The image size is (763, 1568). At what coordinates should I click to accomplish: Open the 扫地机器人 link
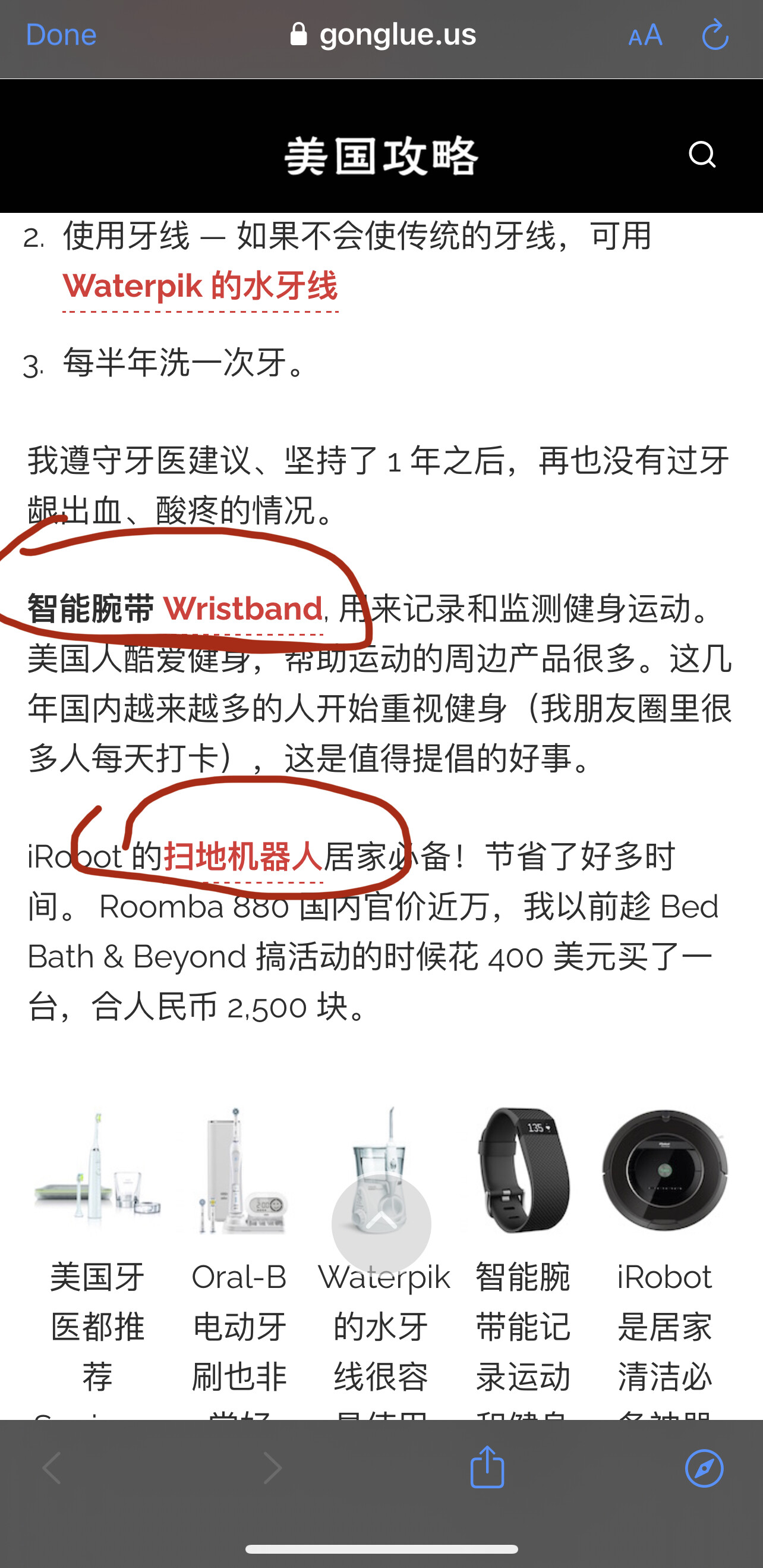pyautogui.click(x=243, y=856)
